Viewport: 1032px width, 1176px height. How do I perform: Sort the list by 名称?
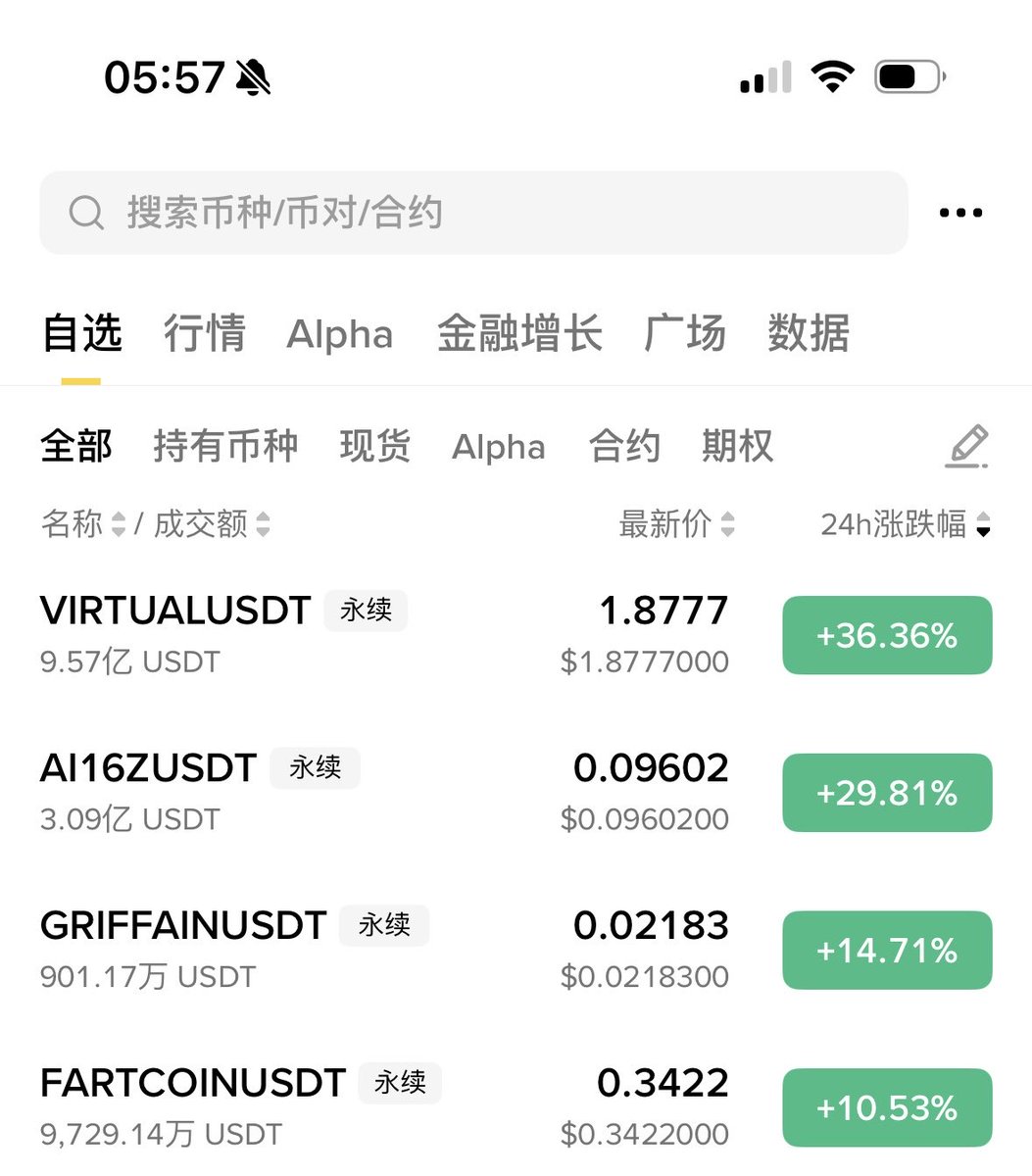pyautogui.click(x=83, y=524)
